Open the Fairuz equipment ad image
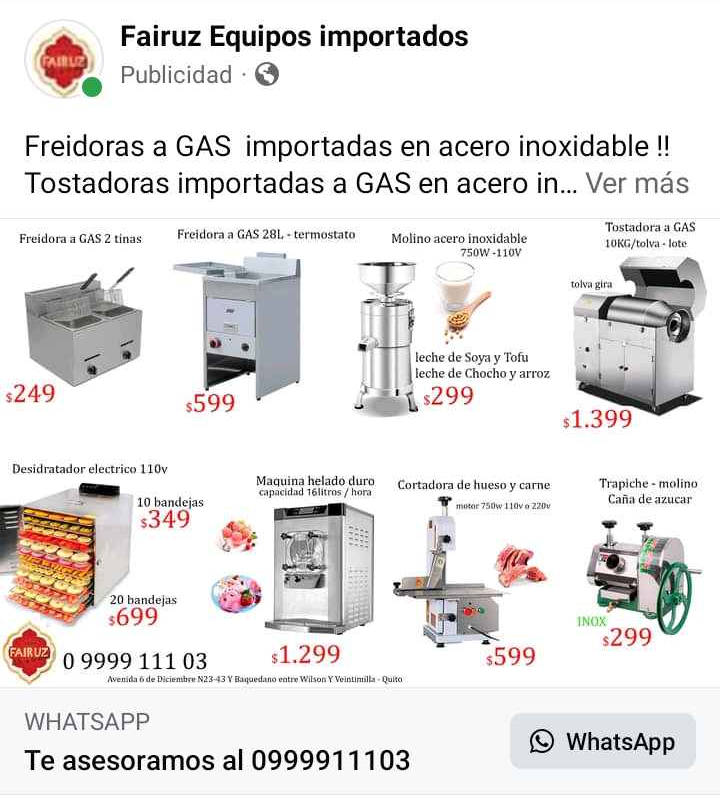 360,452
